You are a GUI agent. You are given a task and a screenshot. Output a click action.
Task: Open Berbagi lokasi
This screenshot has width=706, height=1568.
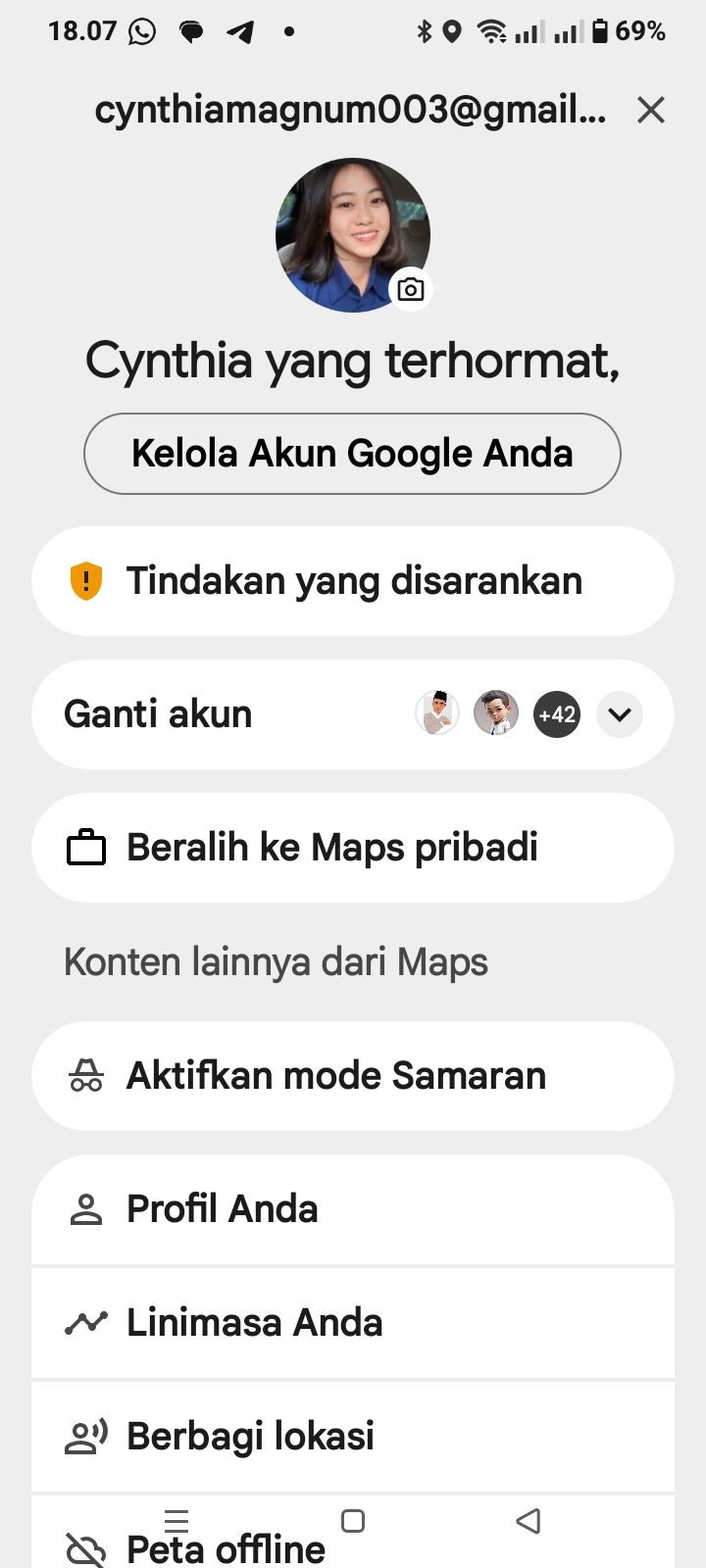pos(352,1437)
